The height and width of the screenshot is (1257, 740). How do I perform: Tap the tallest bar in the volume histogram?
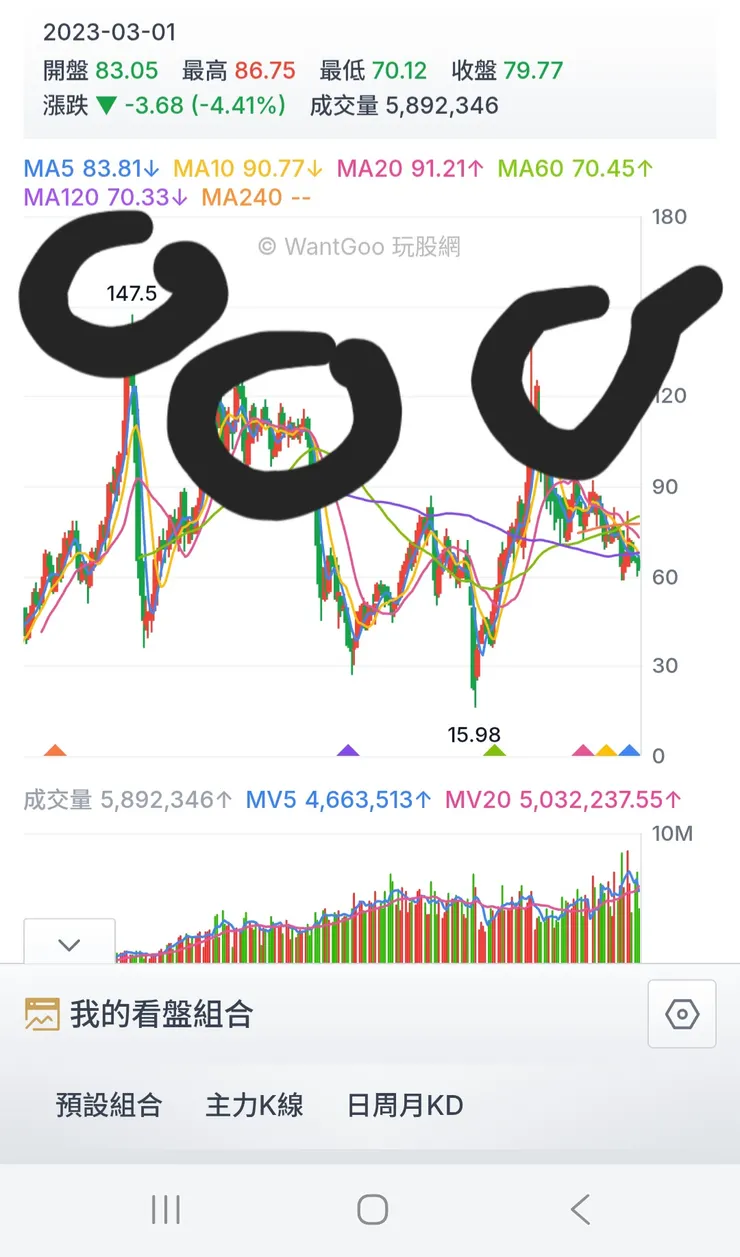pyautogui.click(x=628, y=900)
